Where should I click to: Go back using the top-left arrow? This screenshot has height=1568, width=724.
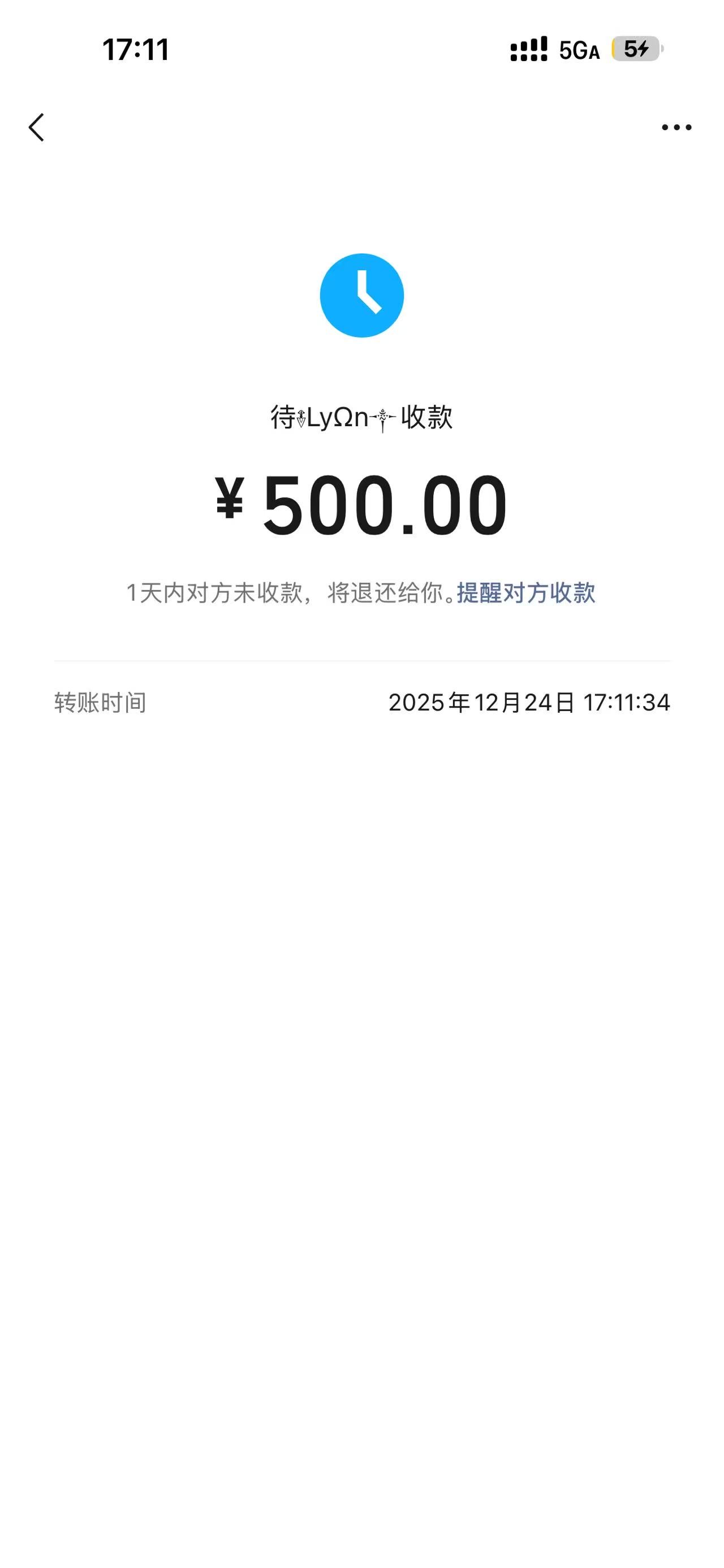[37, 127]
